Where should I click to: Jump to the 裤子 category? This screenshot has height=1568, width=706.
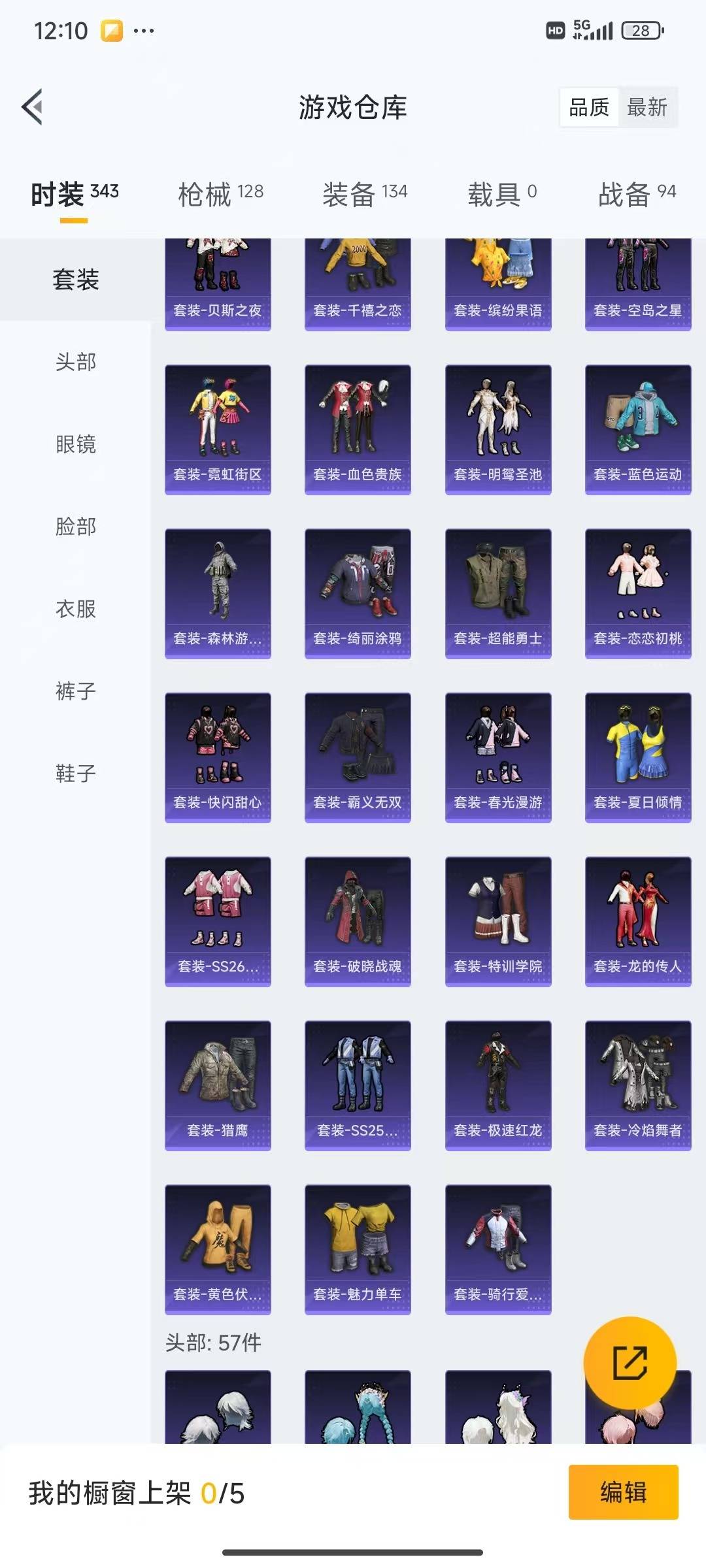coord(76,691)
